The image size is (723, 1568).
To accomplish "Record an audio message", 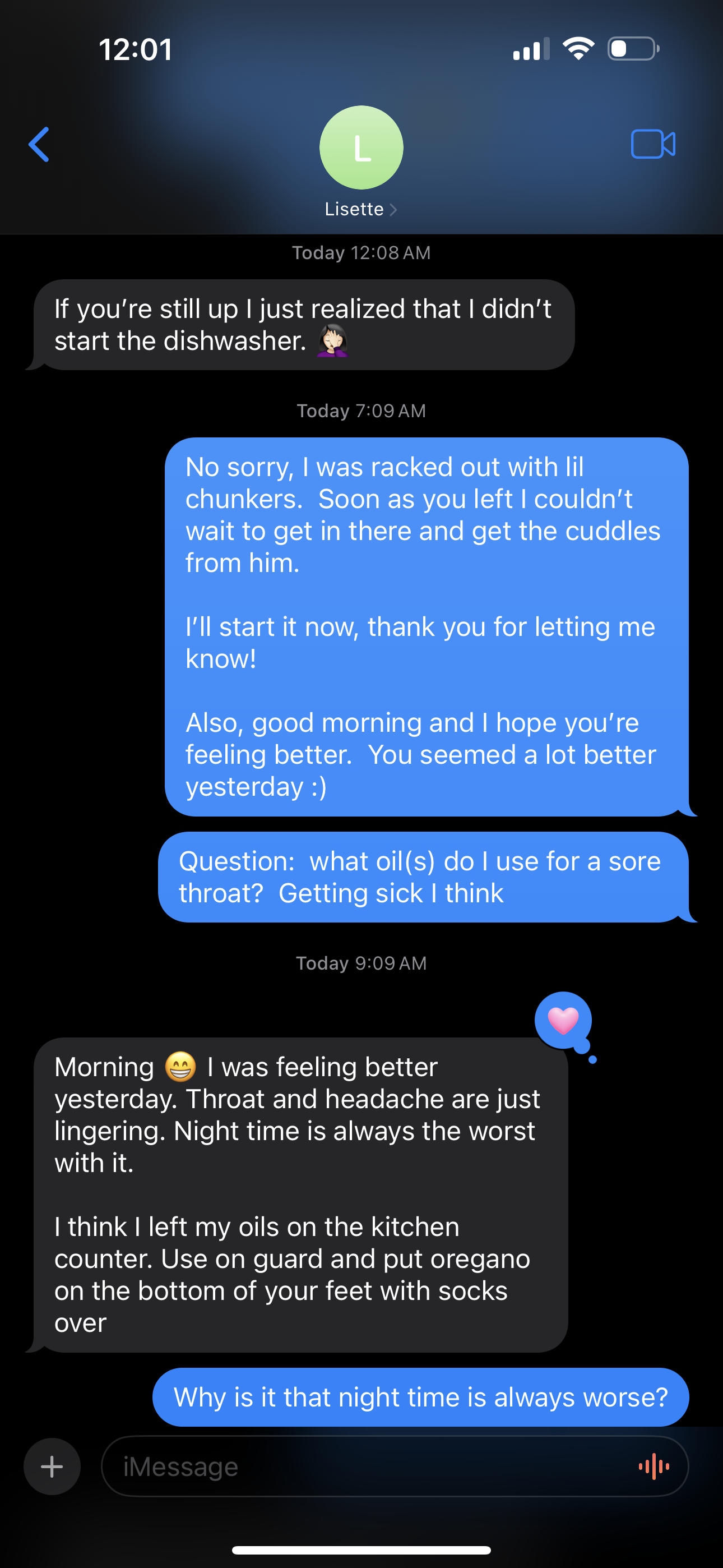I will (x=654, y=1466).
